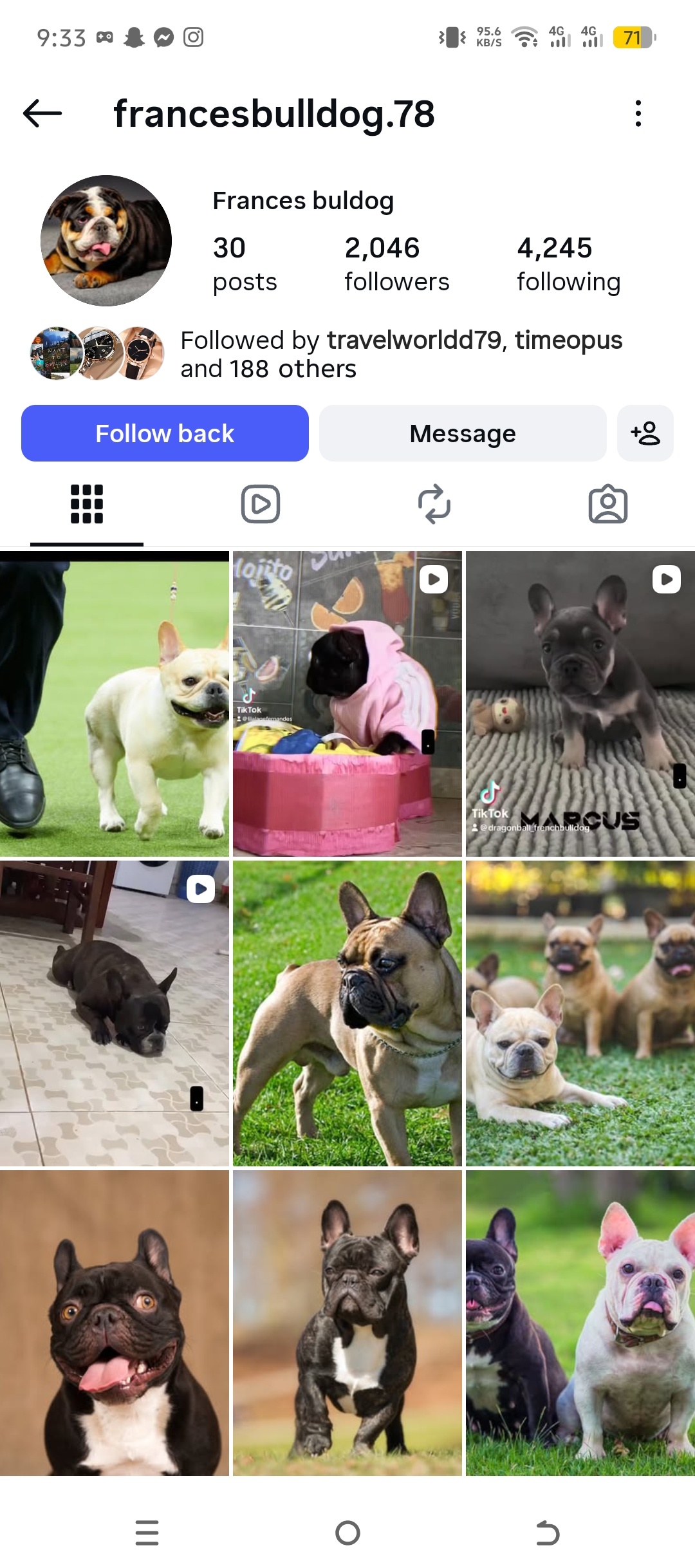Viewport: 695px width, 1568px height.
Task: Tap the Follow back button
Action: (x=165, y=433)
